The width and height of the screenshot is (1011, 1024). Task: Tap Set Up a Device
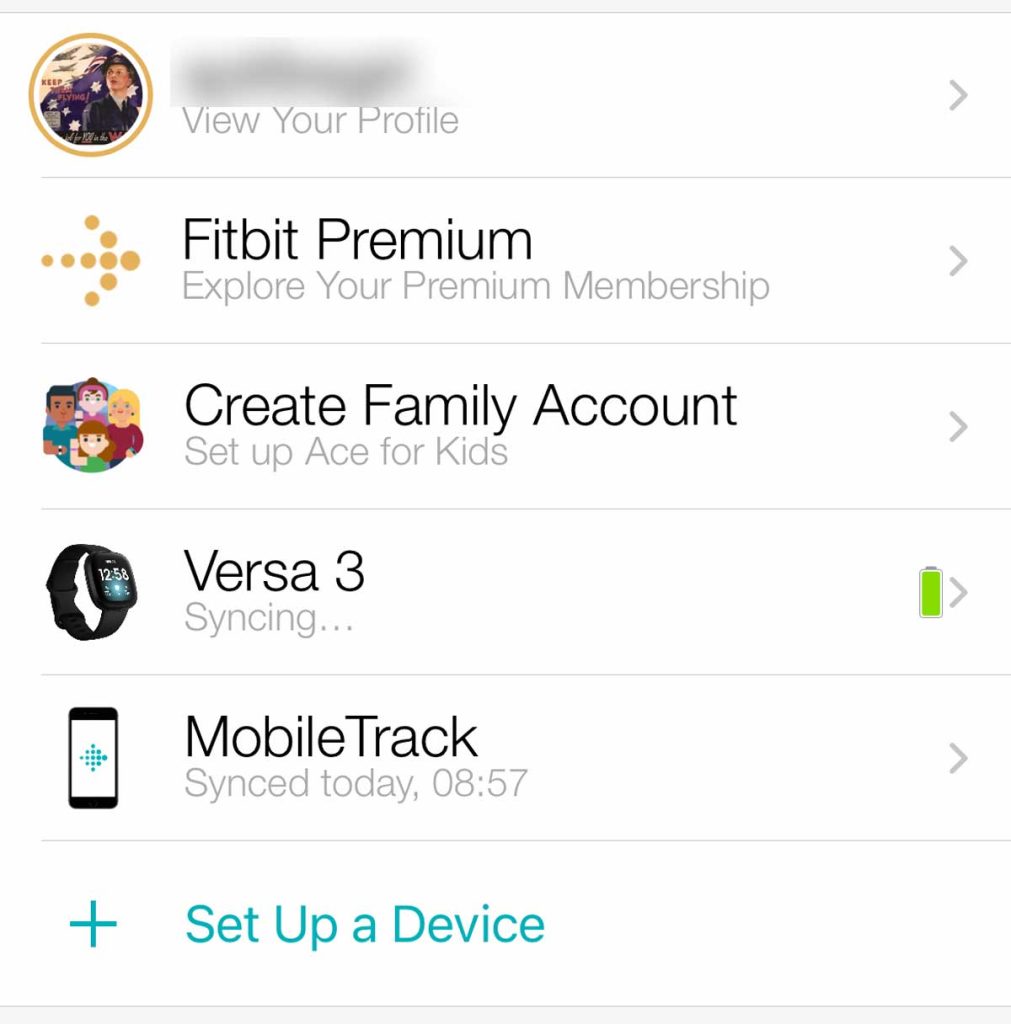pos(364,923)
